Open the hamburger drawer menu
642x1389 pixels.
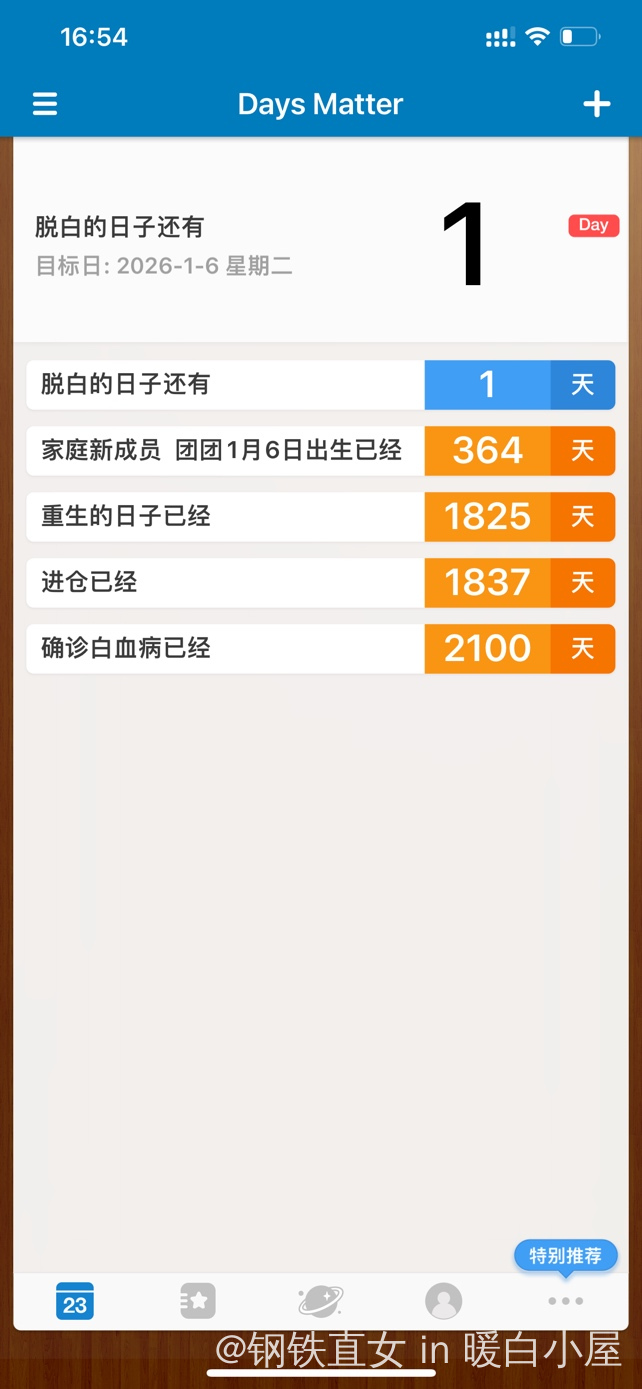(45, 104)
